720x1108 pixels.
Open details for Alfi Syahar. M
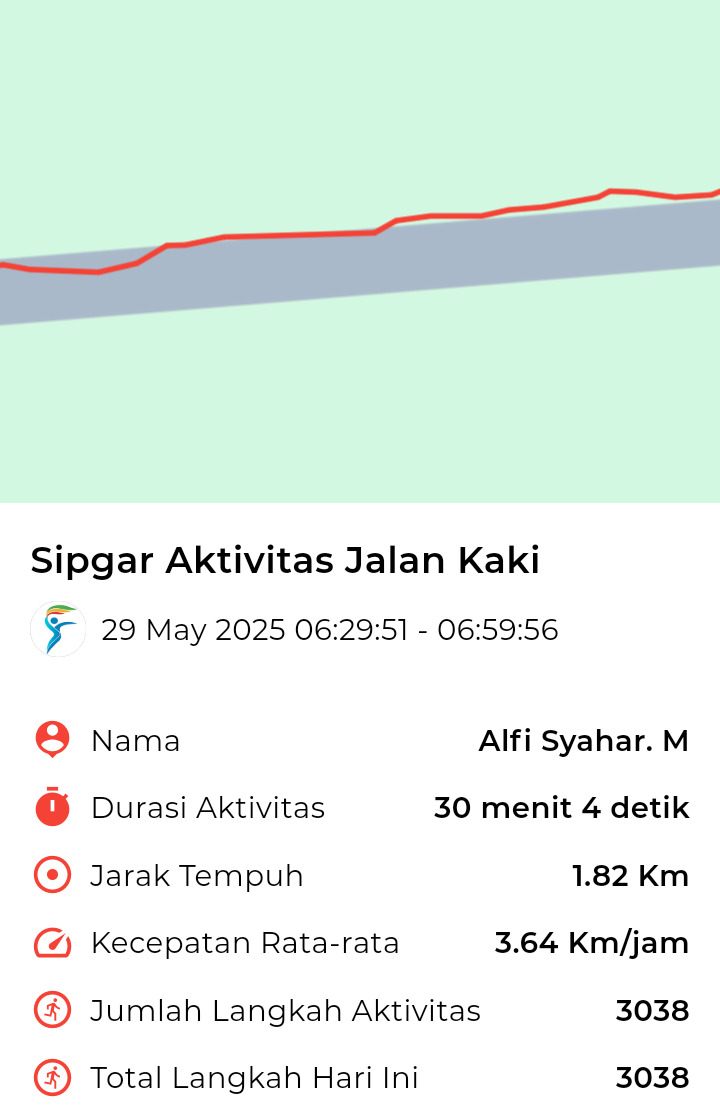(x=583, y=740)
